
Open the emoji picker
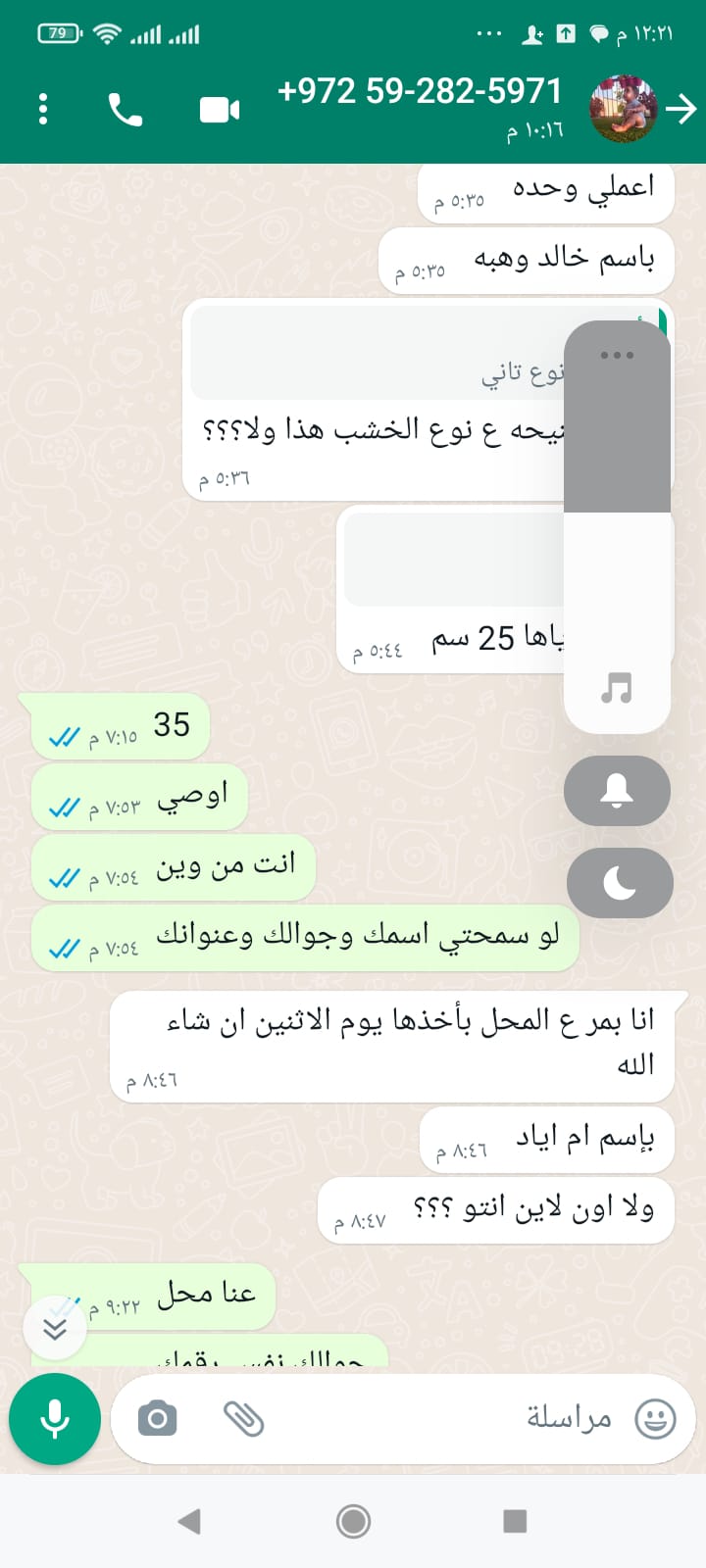(655, 1418)
